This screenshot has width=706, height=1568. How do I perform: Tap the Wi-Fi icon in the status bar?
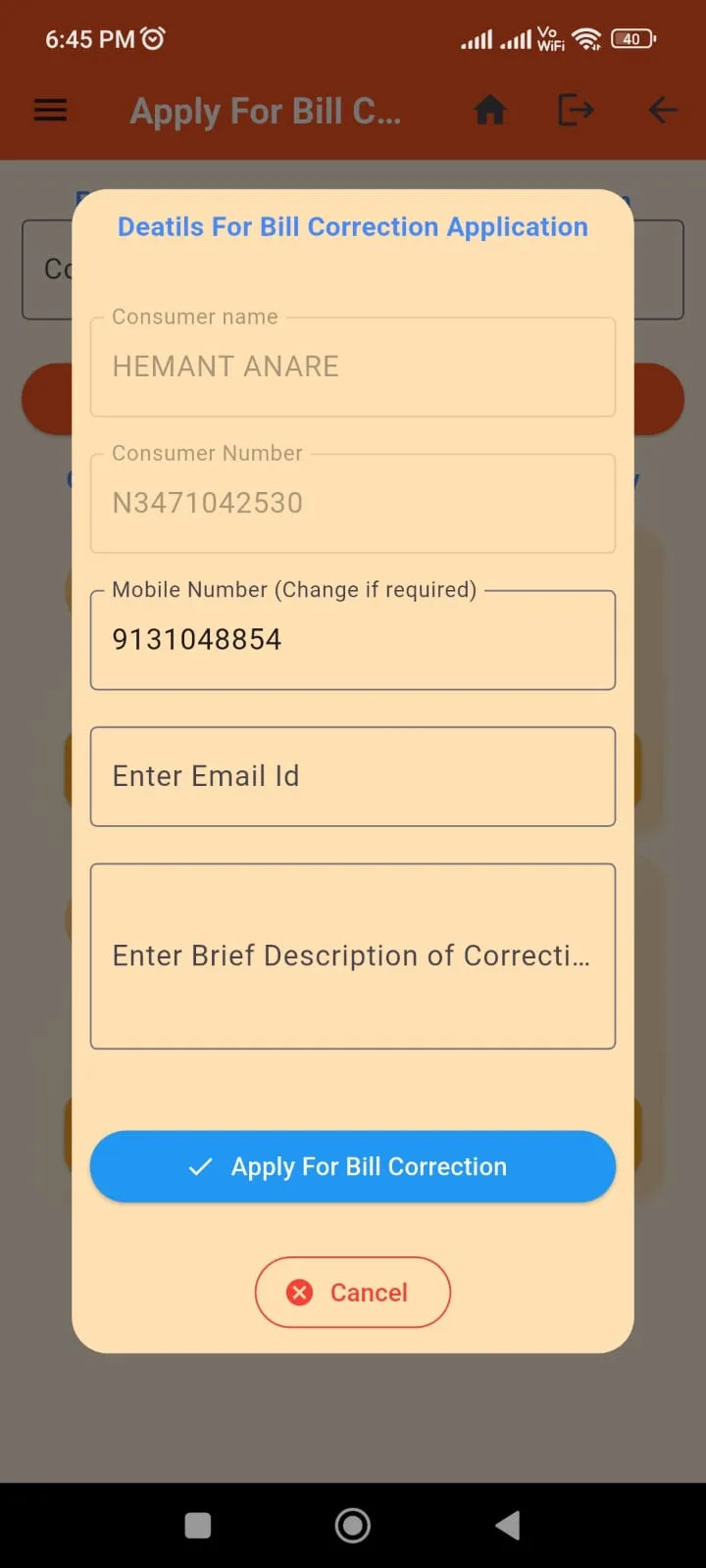[585, 38]
